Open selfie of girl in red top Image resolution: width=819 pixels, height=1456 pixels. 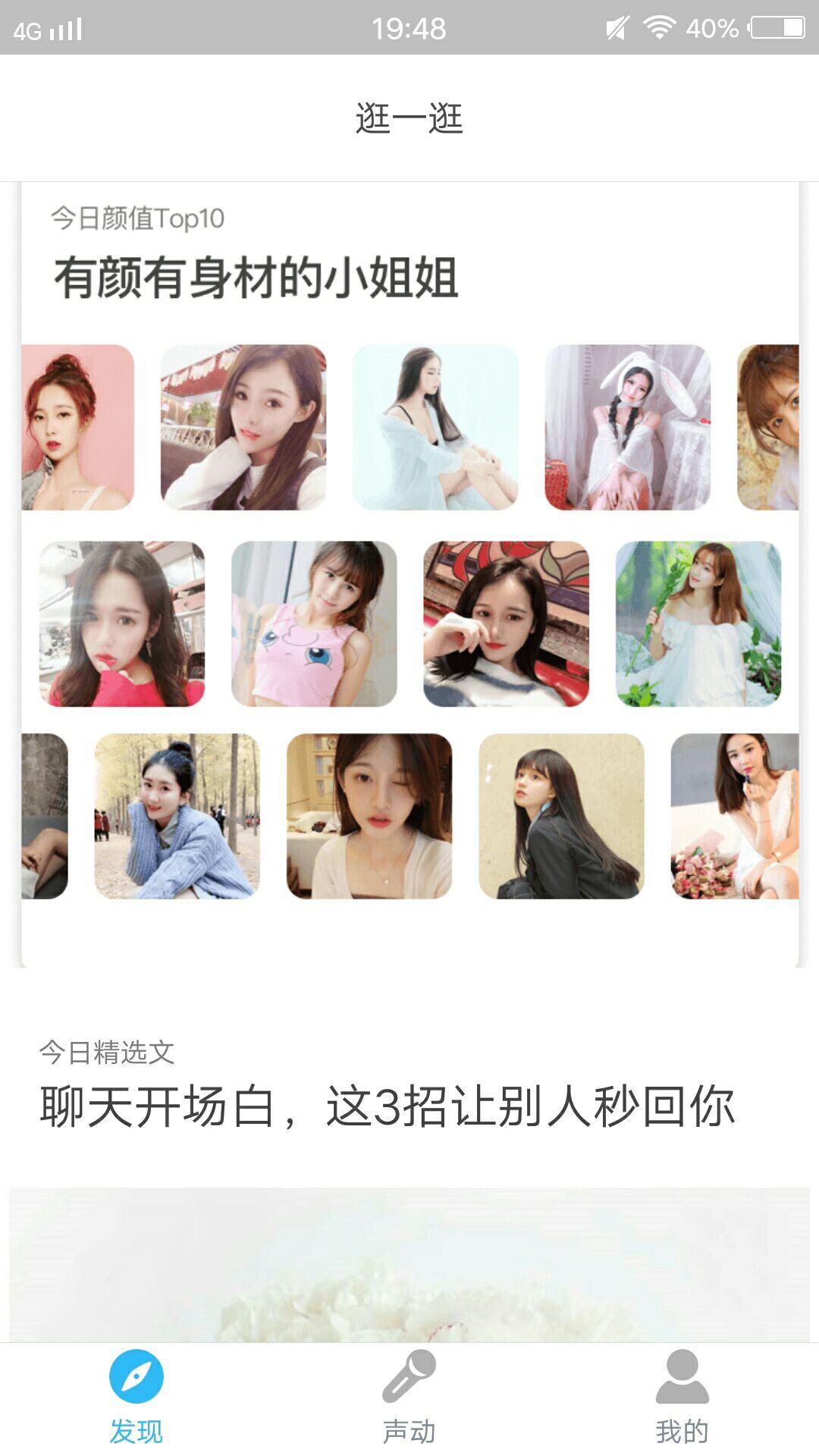tap(122, 623)
